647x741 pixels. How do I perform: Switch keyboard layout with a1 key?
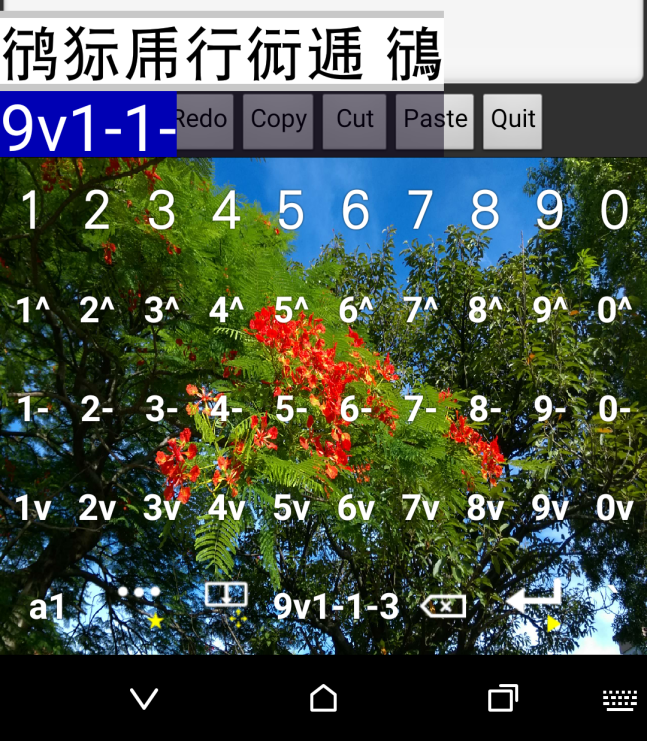[x=47, y=606]
